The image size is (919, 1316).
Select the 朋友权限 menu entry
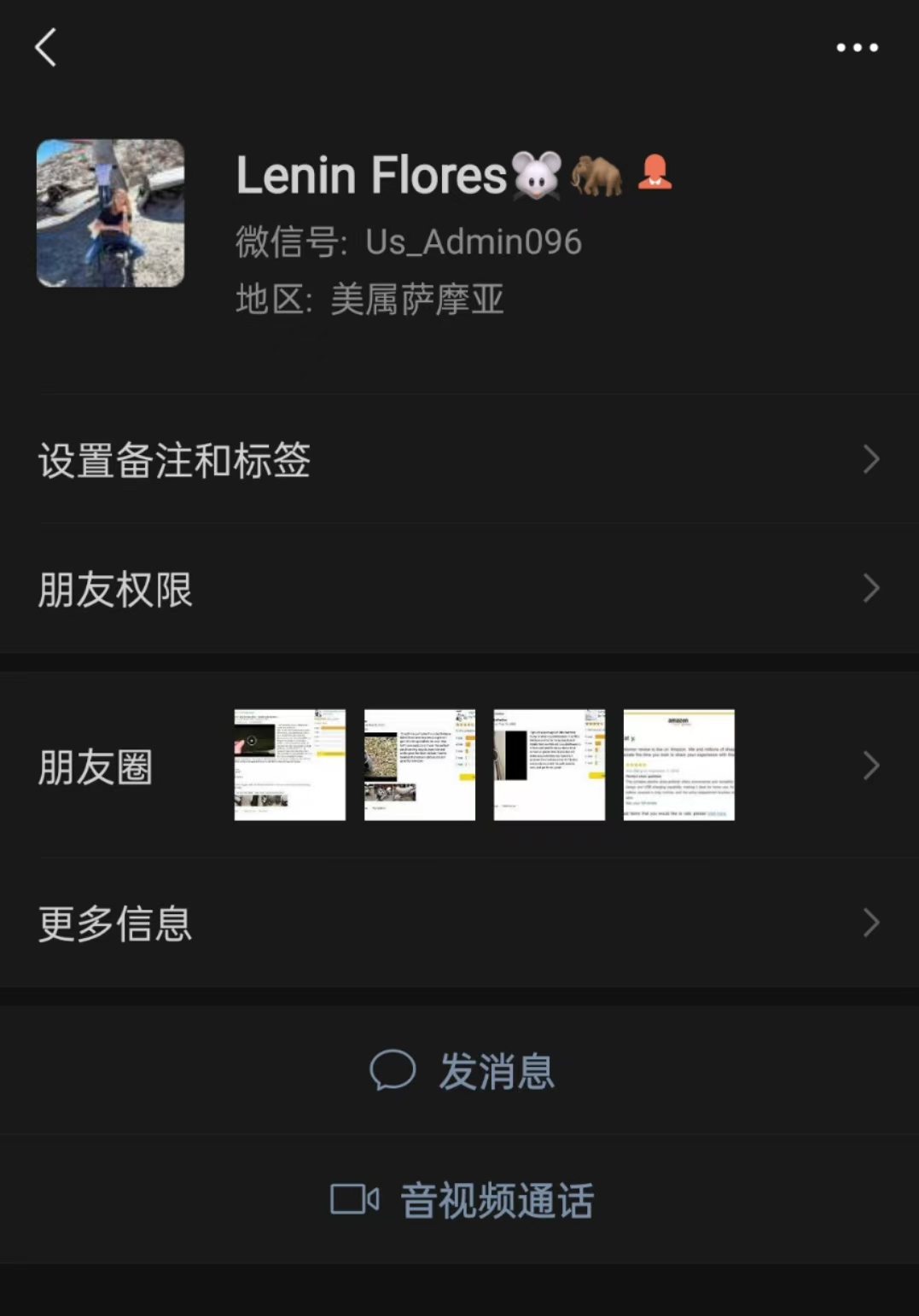(x=116, y=588)
